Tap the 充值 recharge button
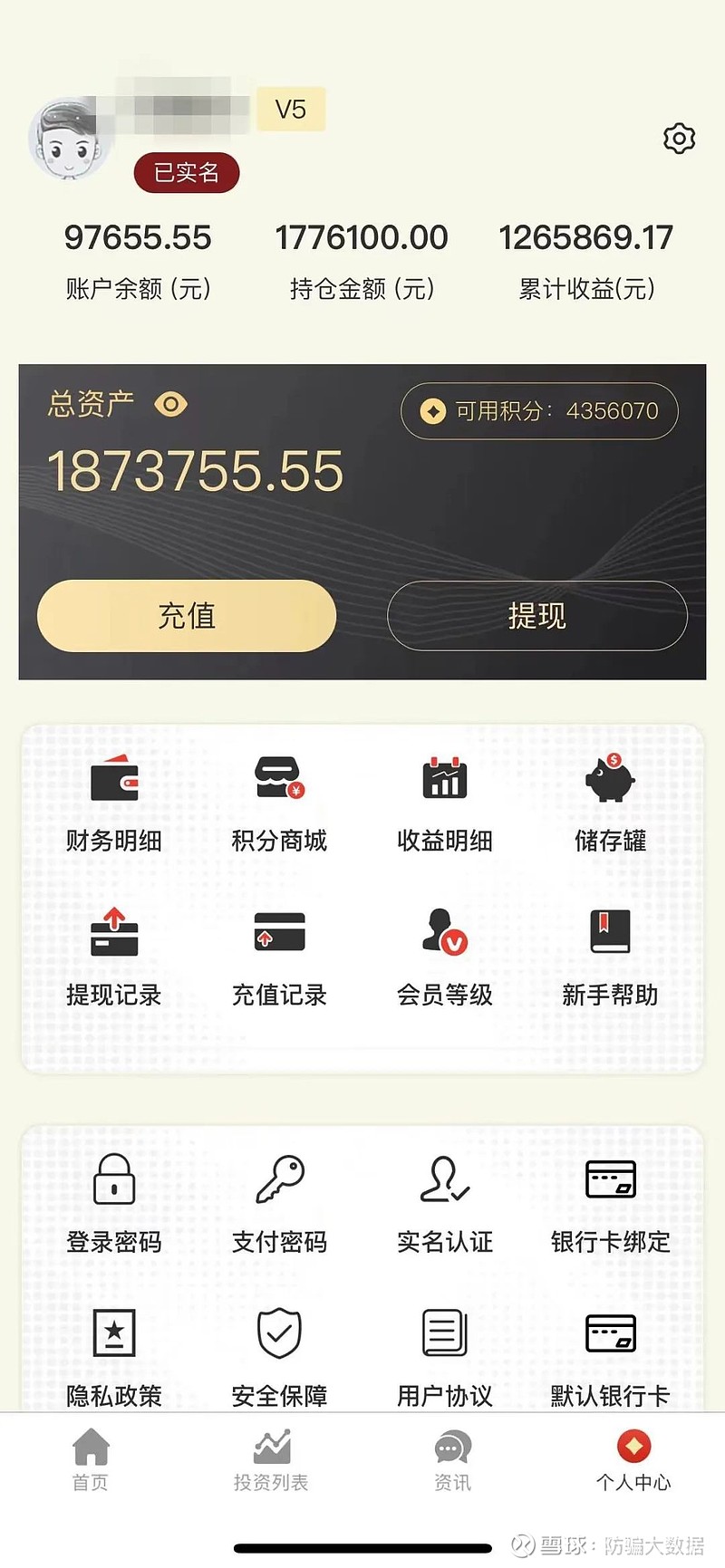 point(185,616)
